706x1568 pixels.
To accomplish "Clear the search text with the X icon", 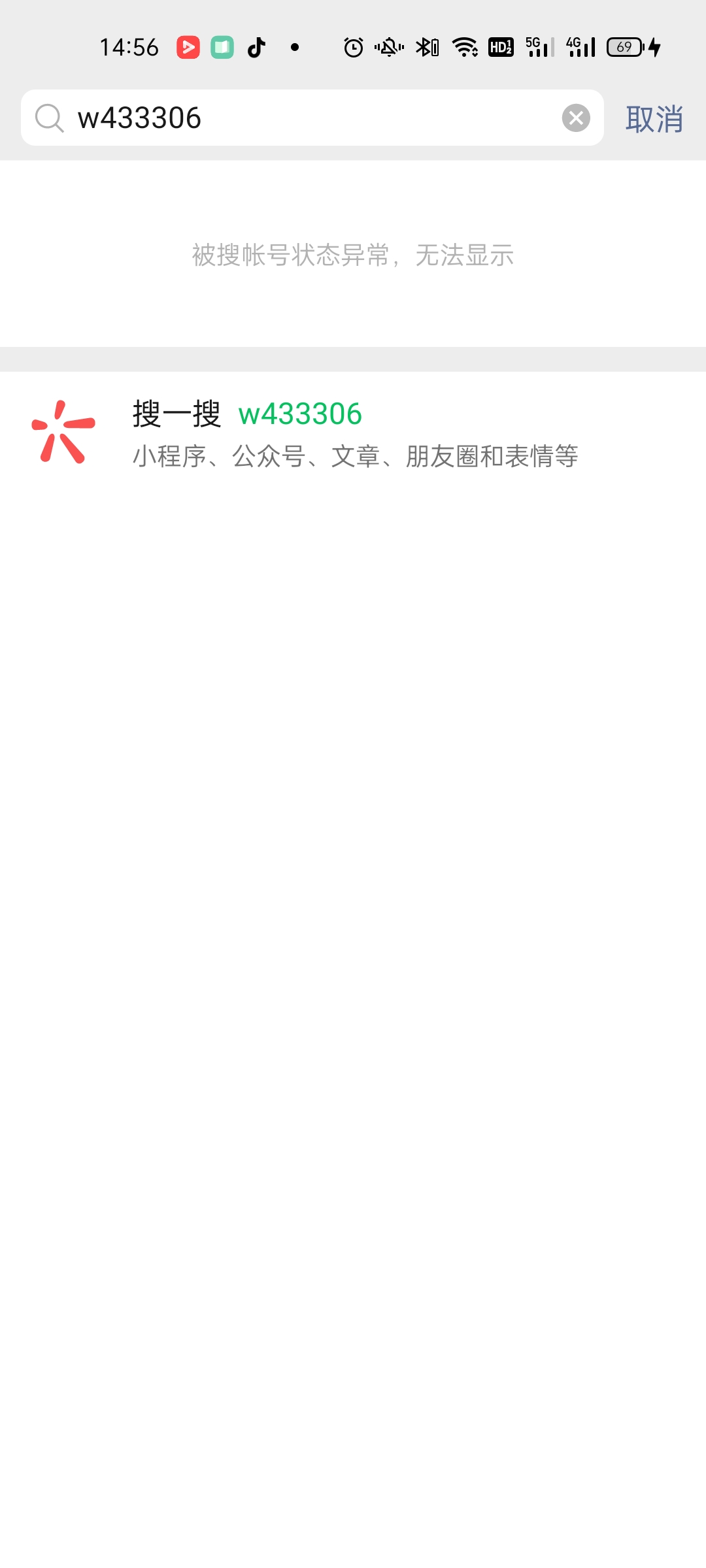I will point(576,118).
